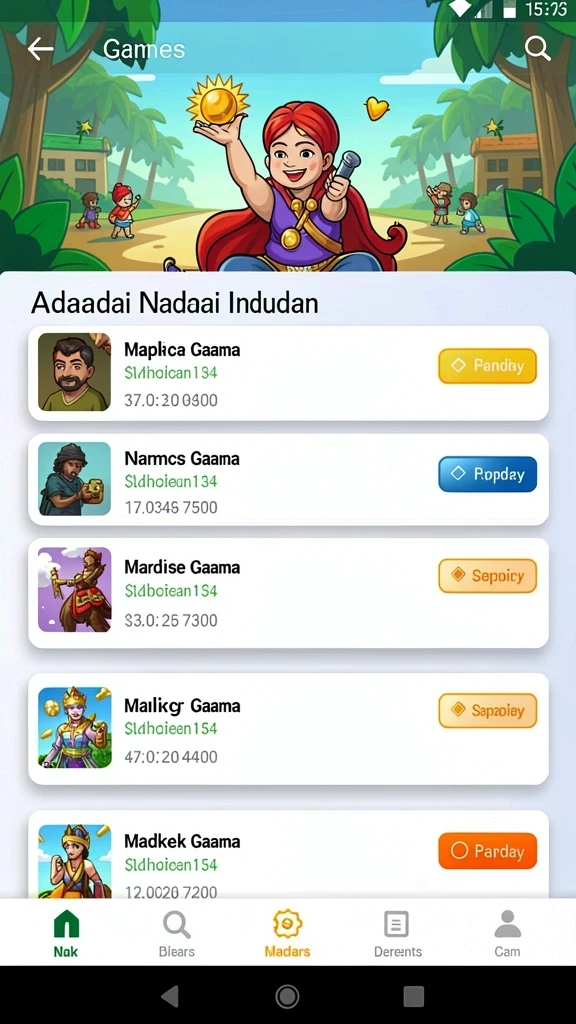
Task: Open the Mardise Gaama card
Action: pos(288,593)
